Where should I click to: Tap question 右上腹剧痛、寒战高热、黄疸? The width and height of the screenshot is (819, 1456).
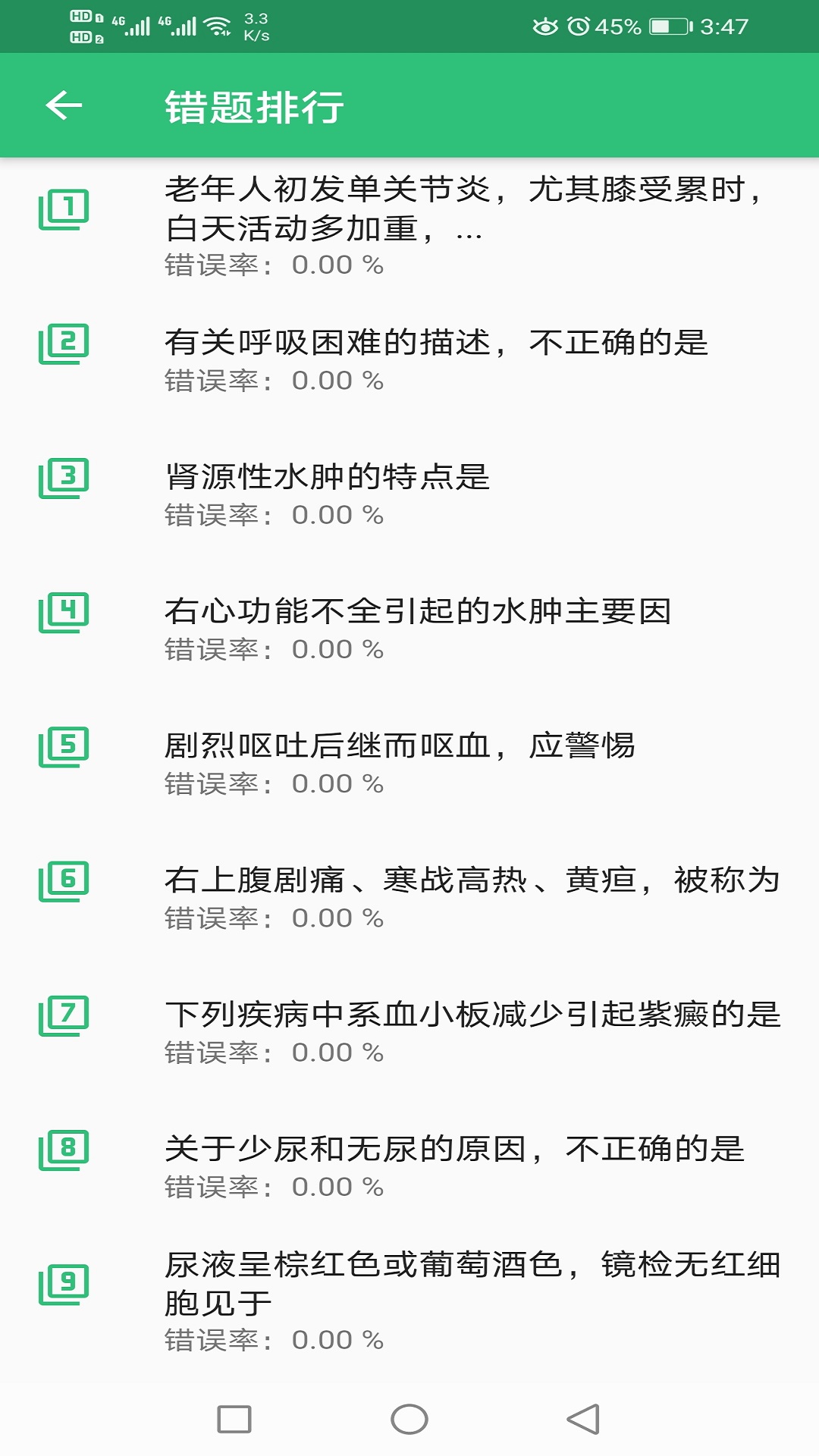(472, 880)
